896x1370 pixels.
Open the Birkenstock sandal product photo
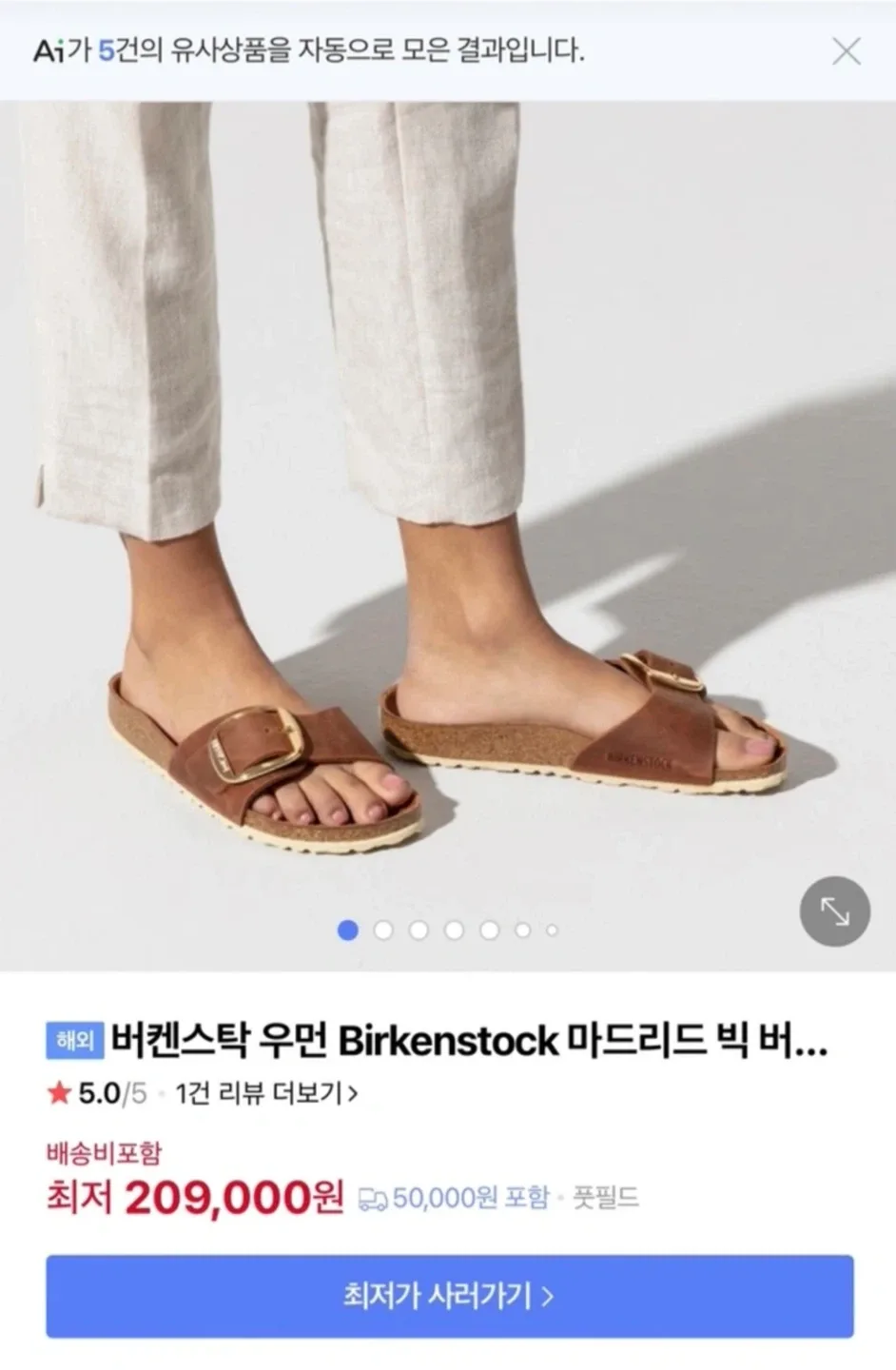pos(447,533)
